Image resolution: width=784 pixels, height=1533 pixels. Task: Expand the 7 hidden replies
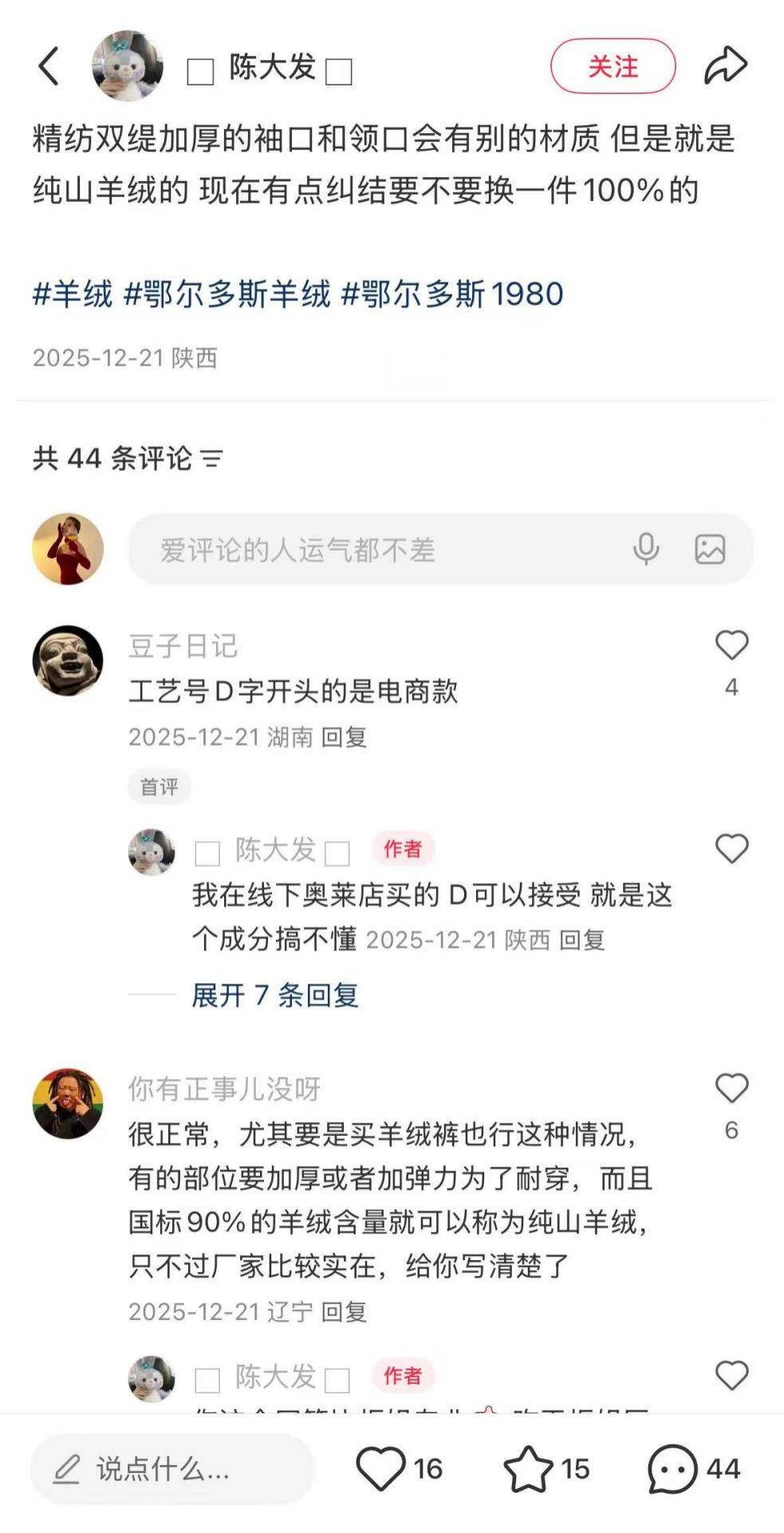[275, 995]
